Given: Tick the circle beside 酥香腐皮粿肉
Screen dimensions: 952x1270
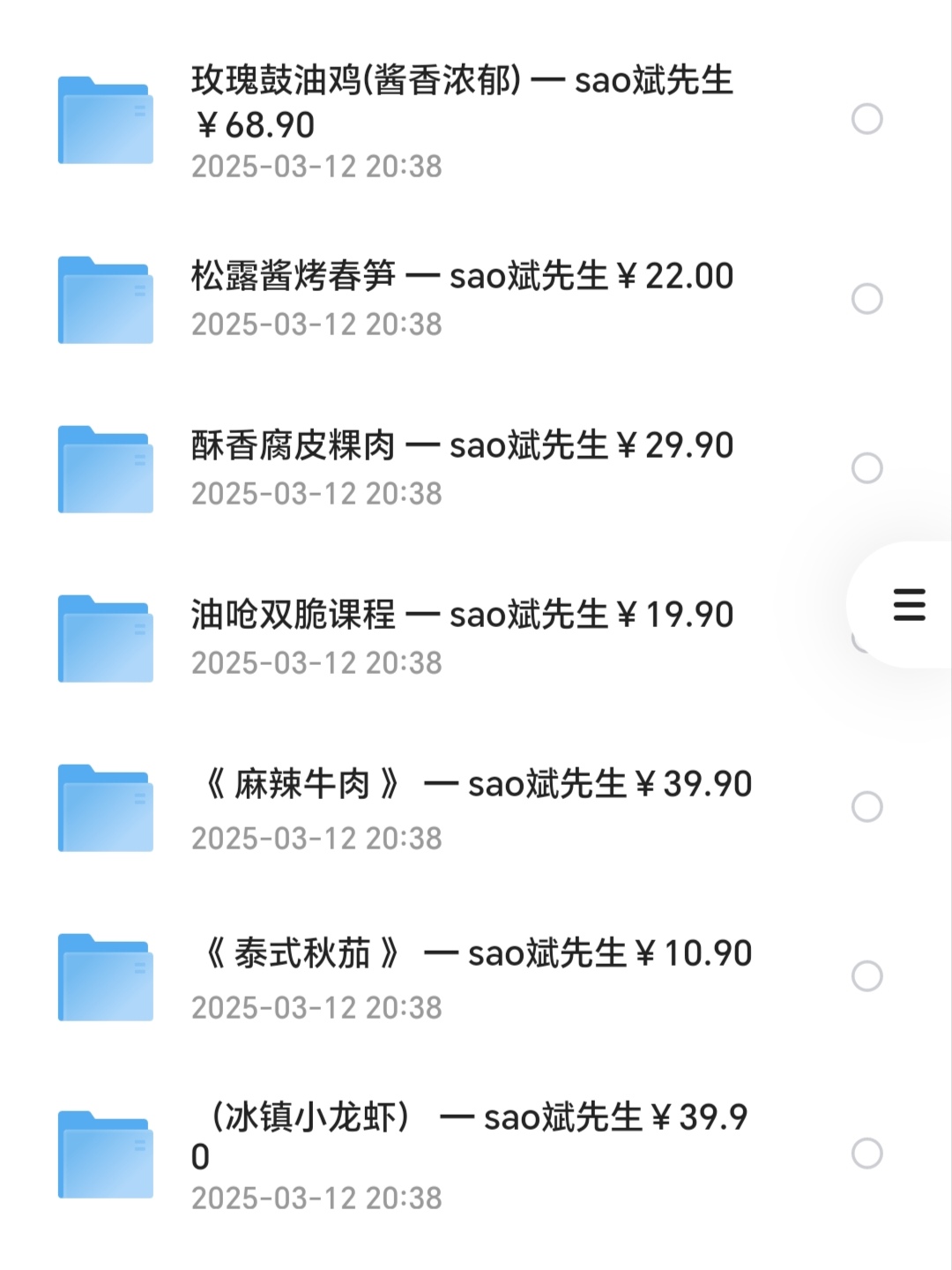Looking at the screenshot, I should 867,468.
